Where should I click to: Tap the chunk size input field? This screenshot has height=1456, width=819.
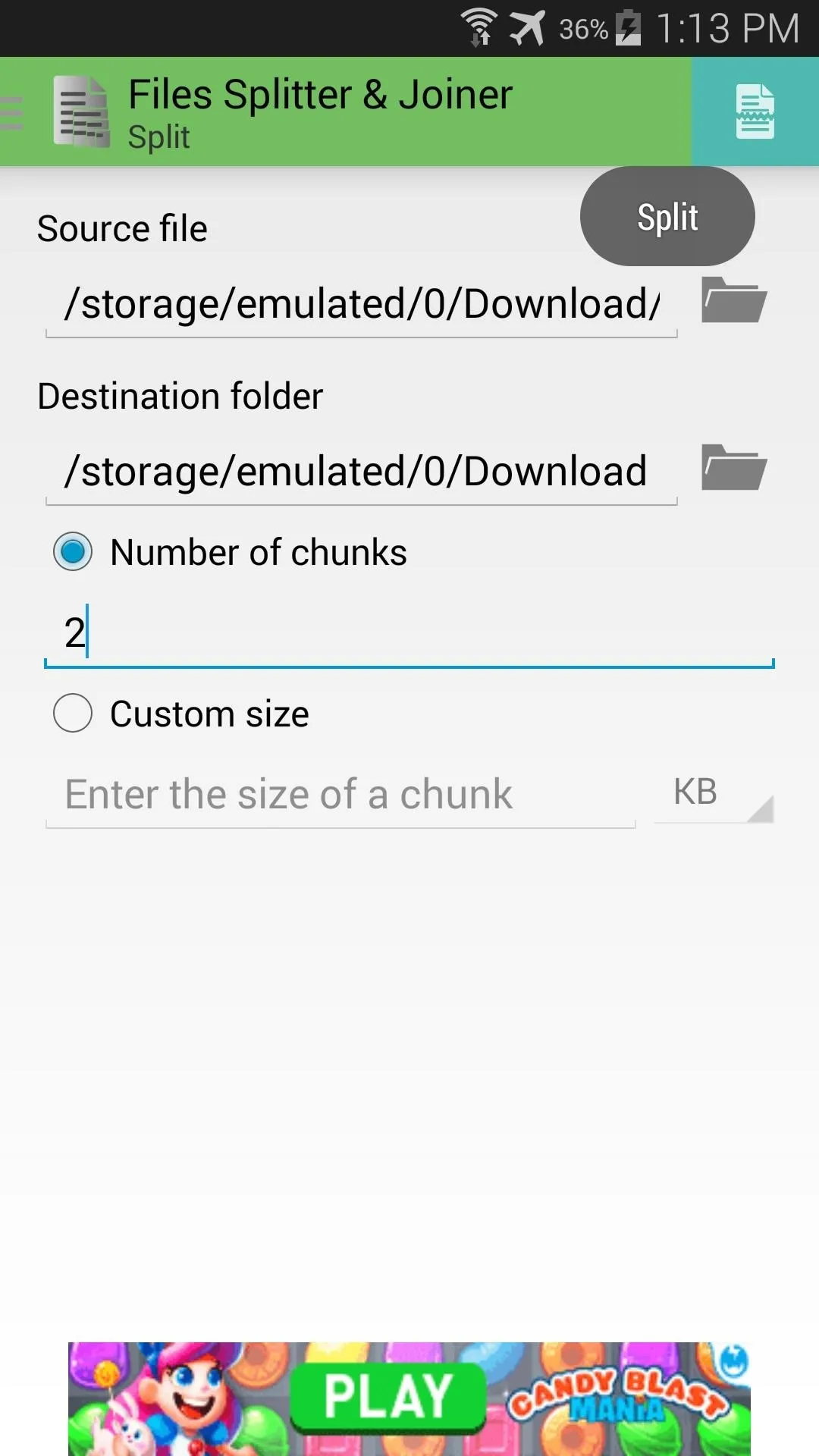pyautogui.click(x=340, y=795)
